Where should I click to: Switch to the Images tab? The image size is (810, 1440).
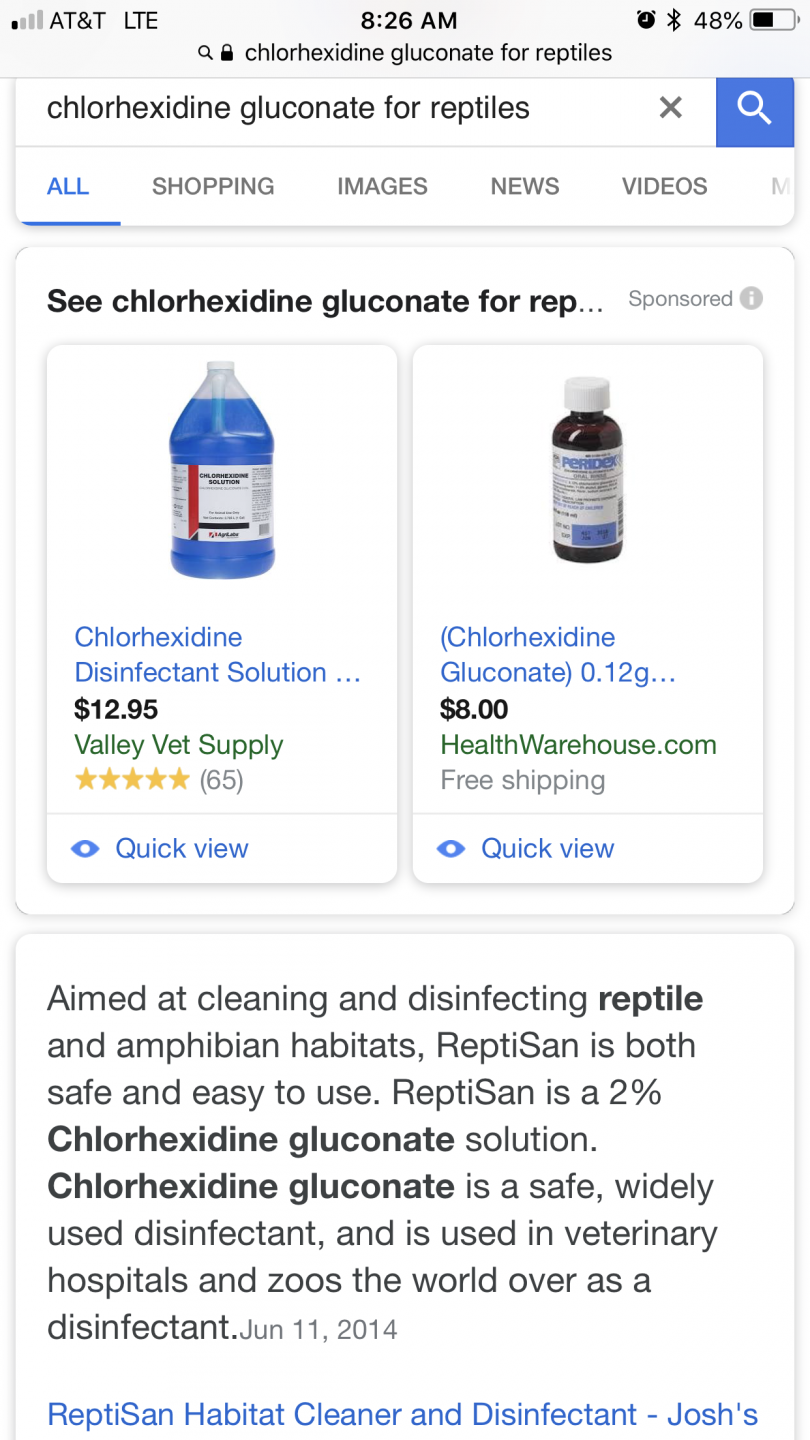coord(382,186)
